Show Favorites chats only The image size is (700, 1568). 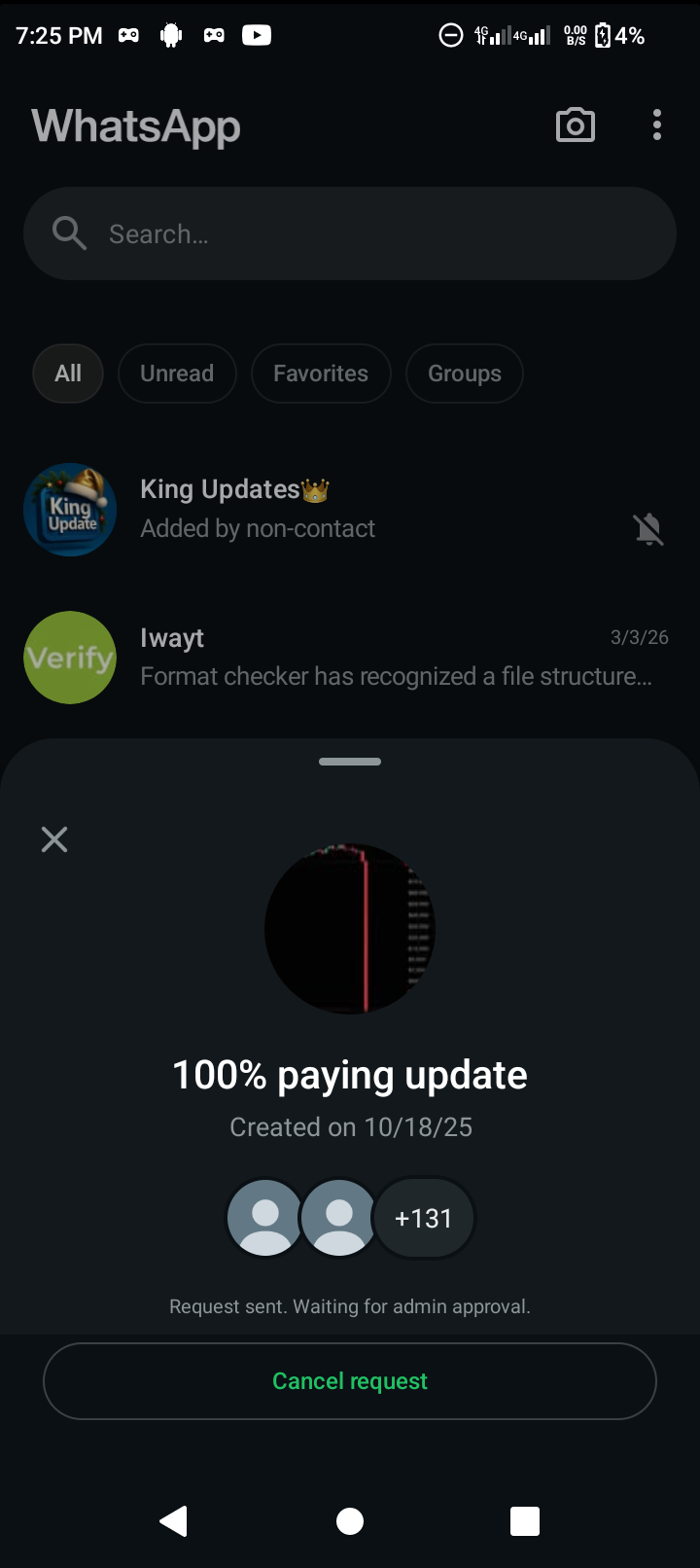(x=321, y=374)
